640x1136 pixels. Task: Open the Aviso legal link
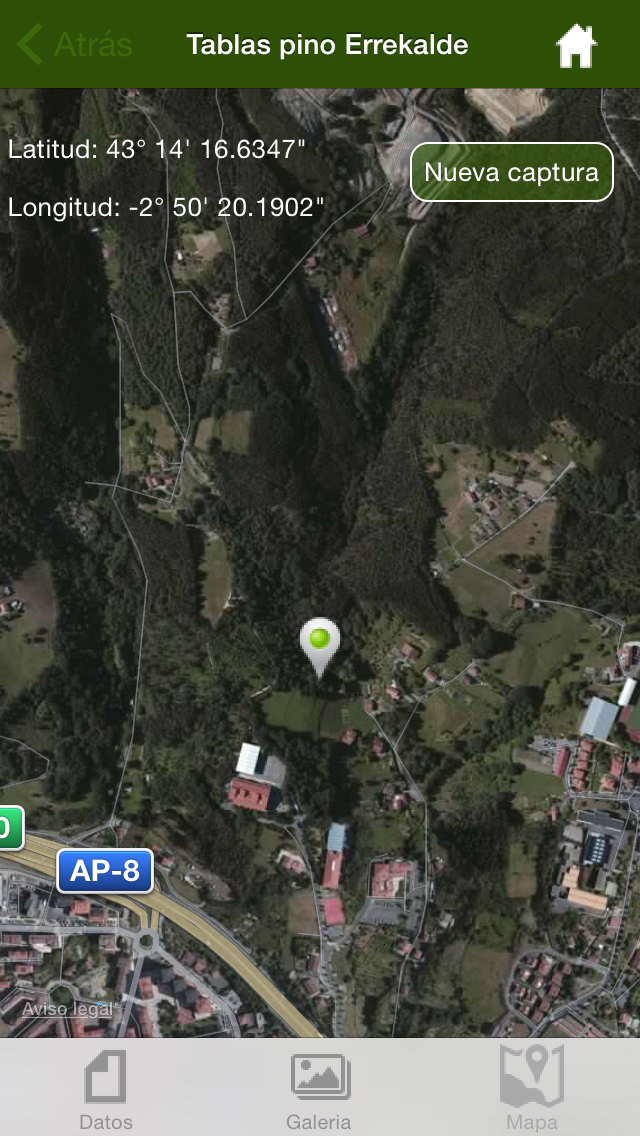pos(67,1009)
